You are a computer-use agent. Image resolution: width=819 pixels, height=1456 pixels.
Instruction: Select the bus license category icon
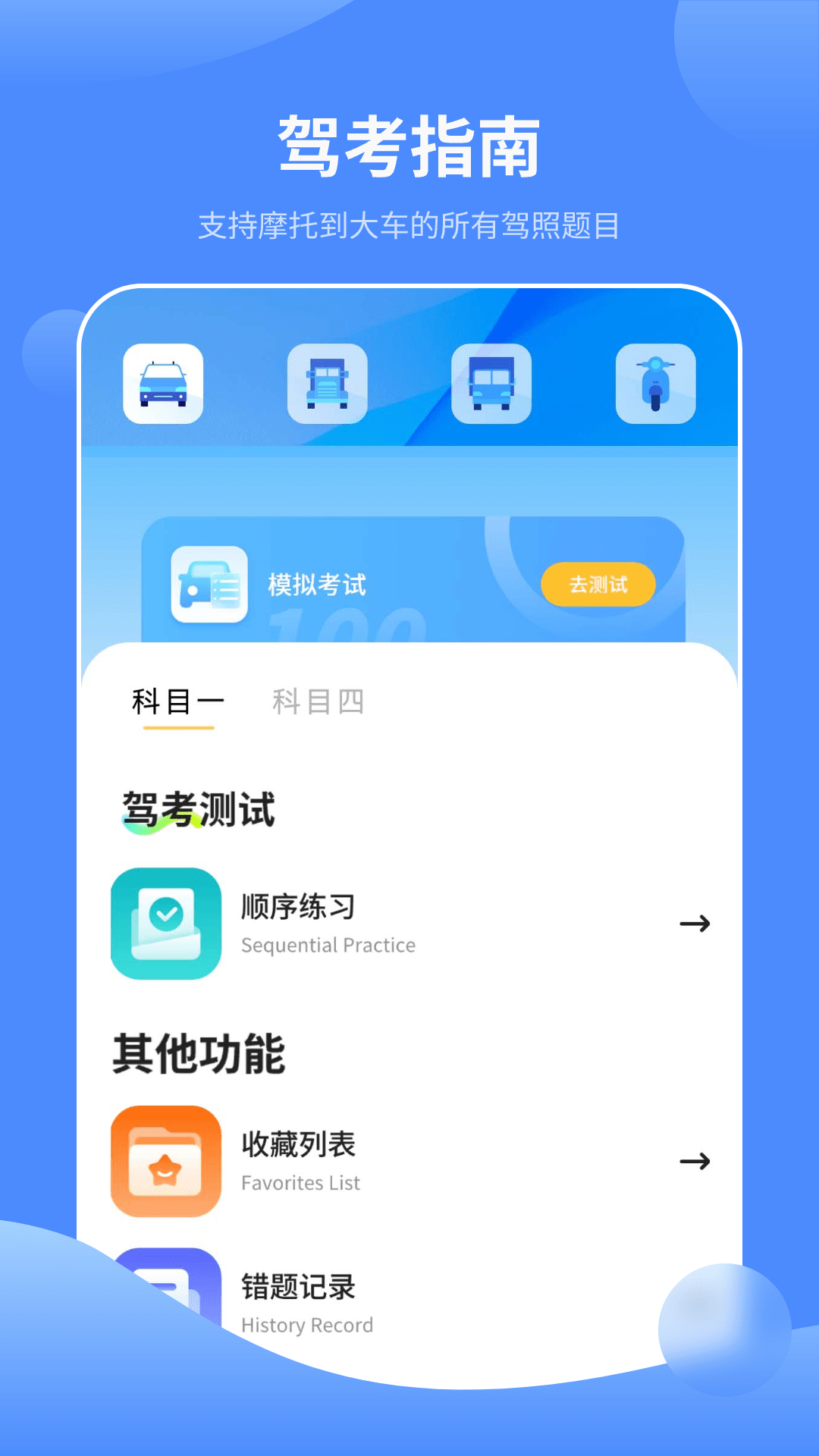(492, 383)
